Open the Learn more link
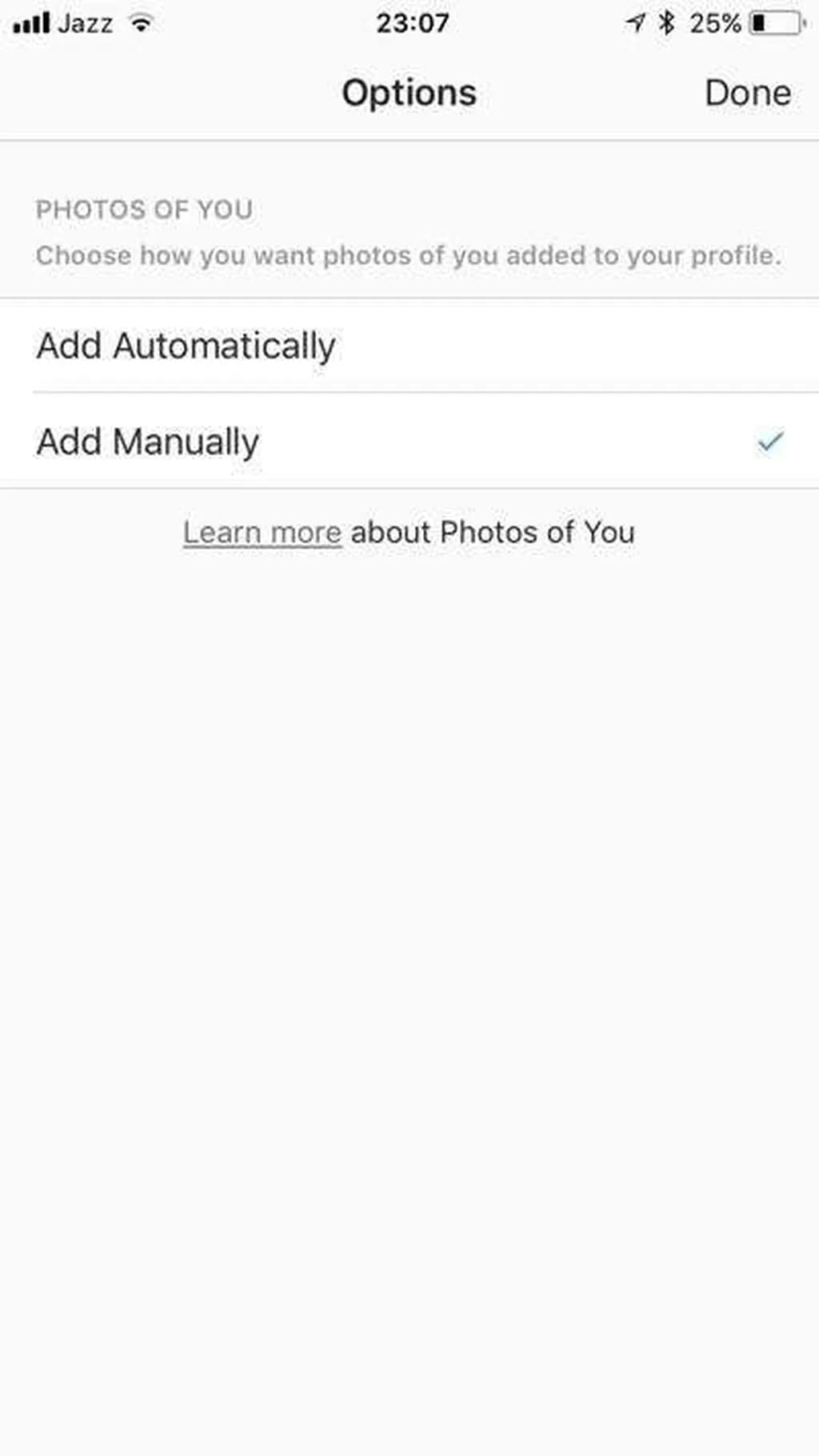The image size is (819, 1456). click(262, 532)
